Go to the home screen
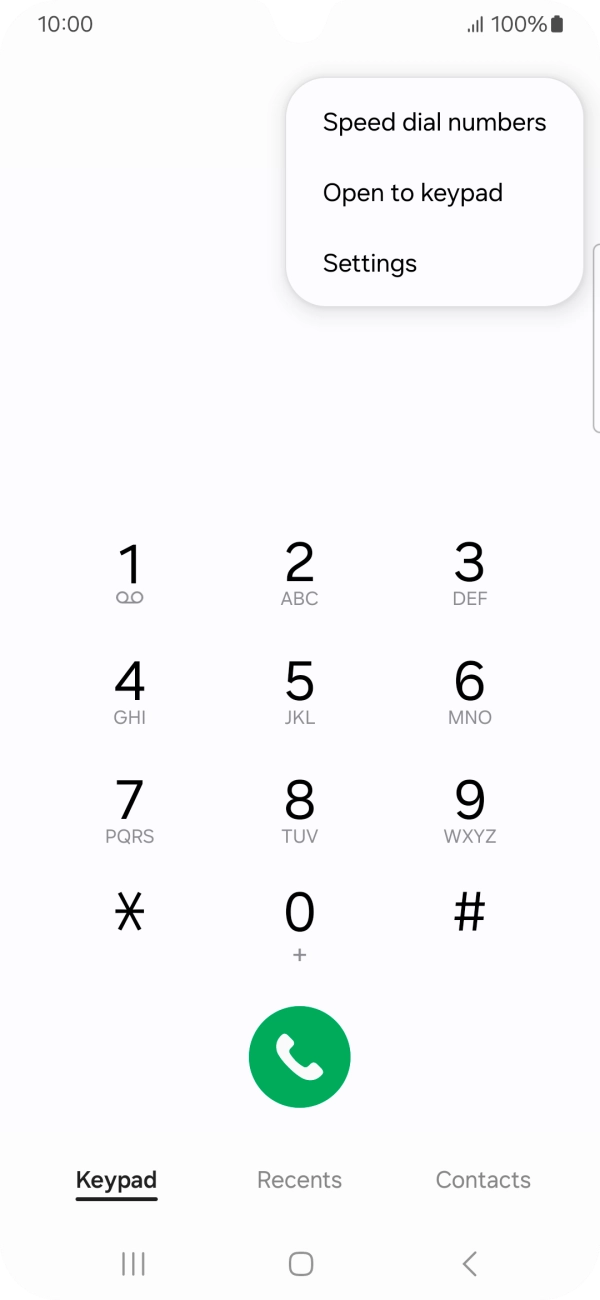 (300, 1264)
